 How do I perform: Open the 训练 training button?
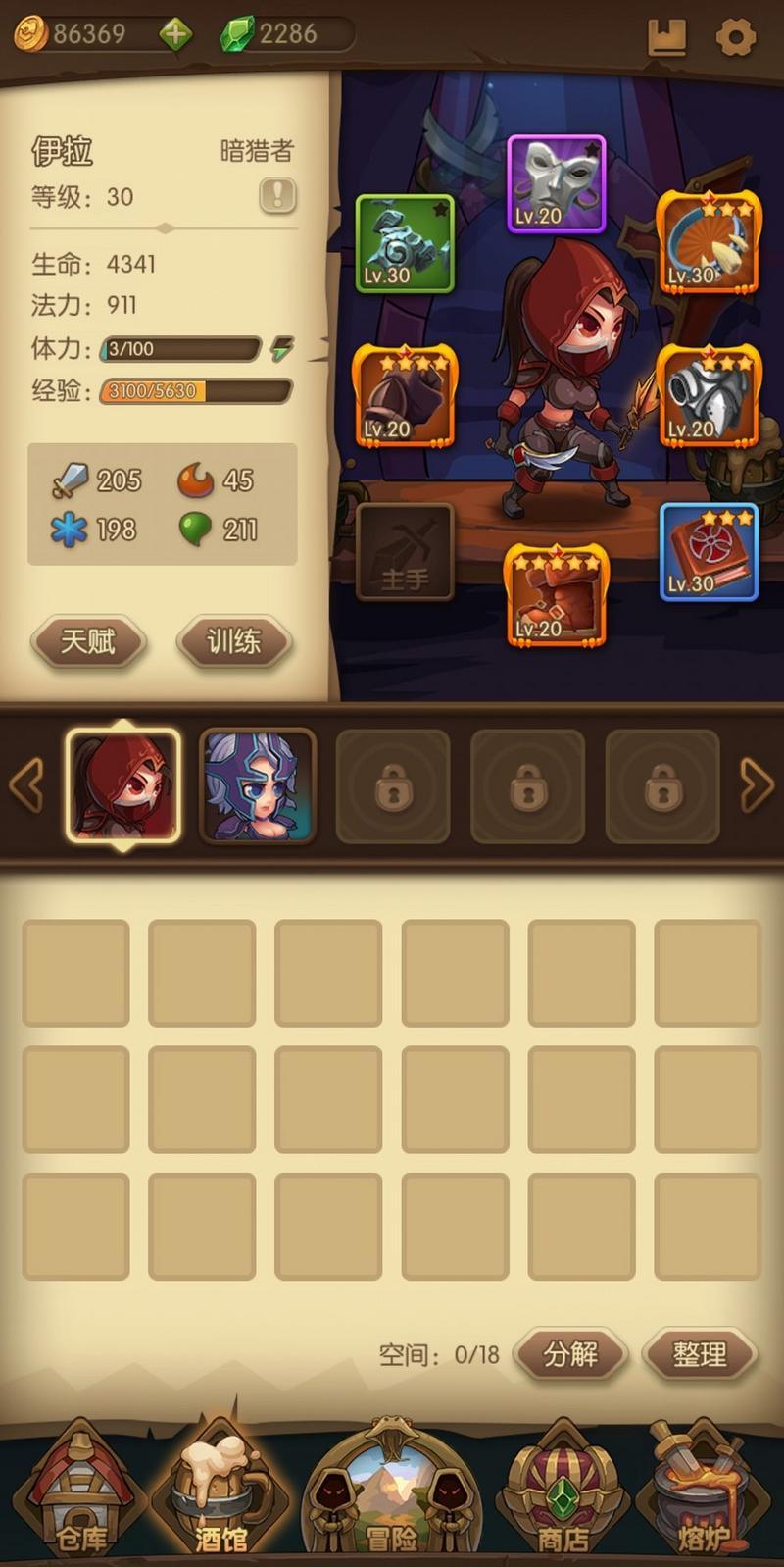coord(233,641)
